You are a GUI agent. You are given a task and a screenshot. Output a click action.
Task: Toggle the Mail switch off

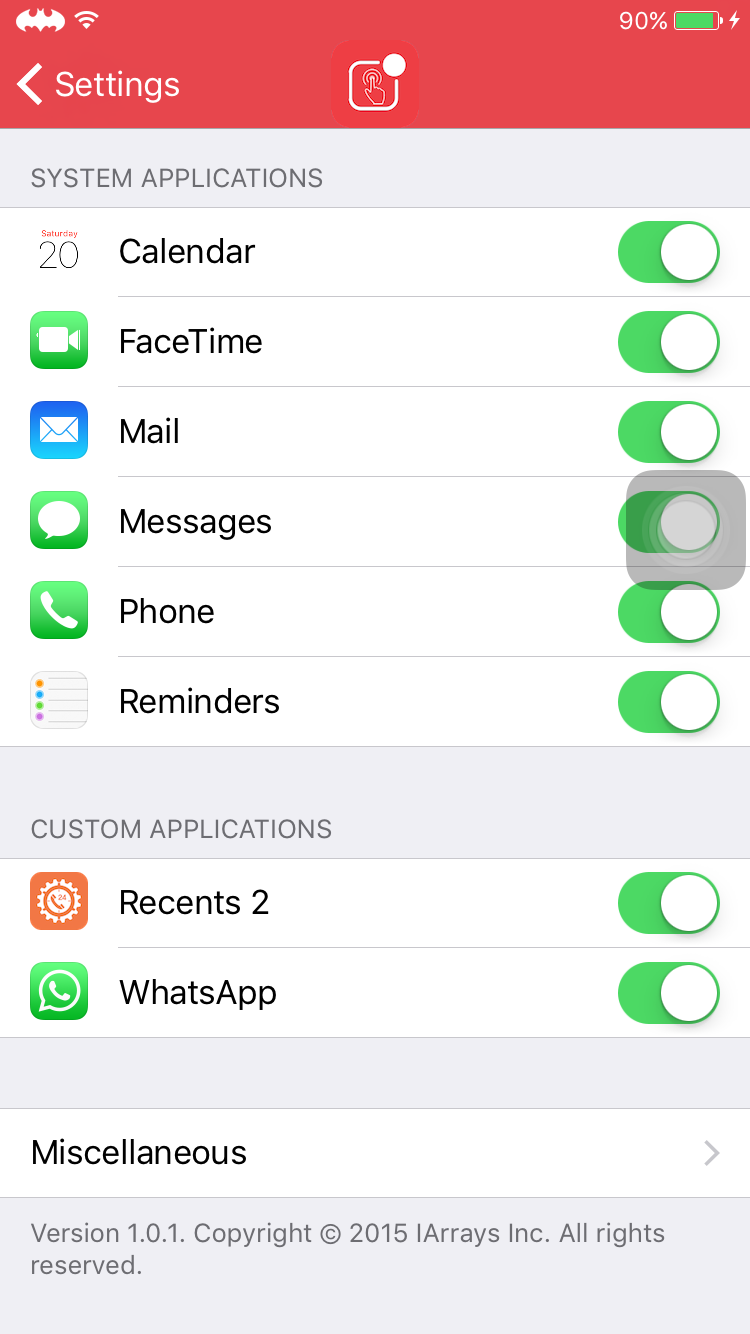click(669, 432)
